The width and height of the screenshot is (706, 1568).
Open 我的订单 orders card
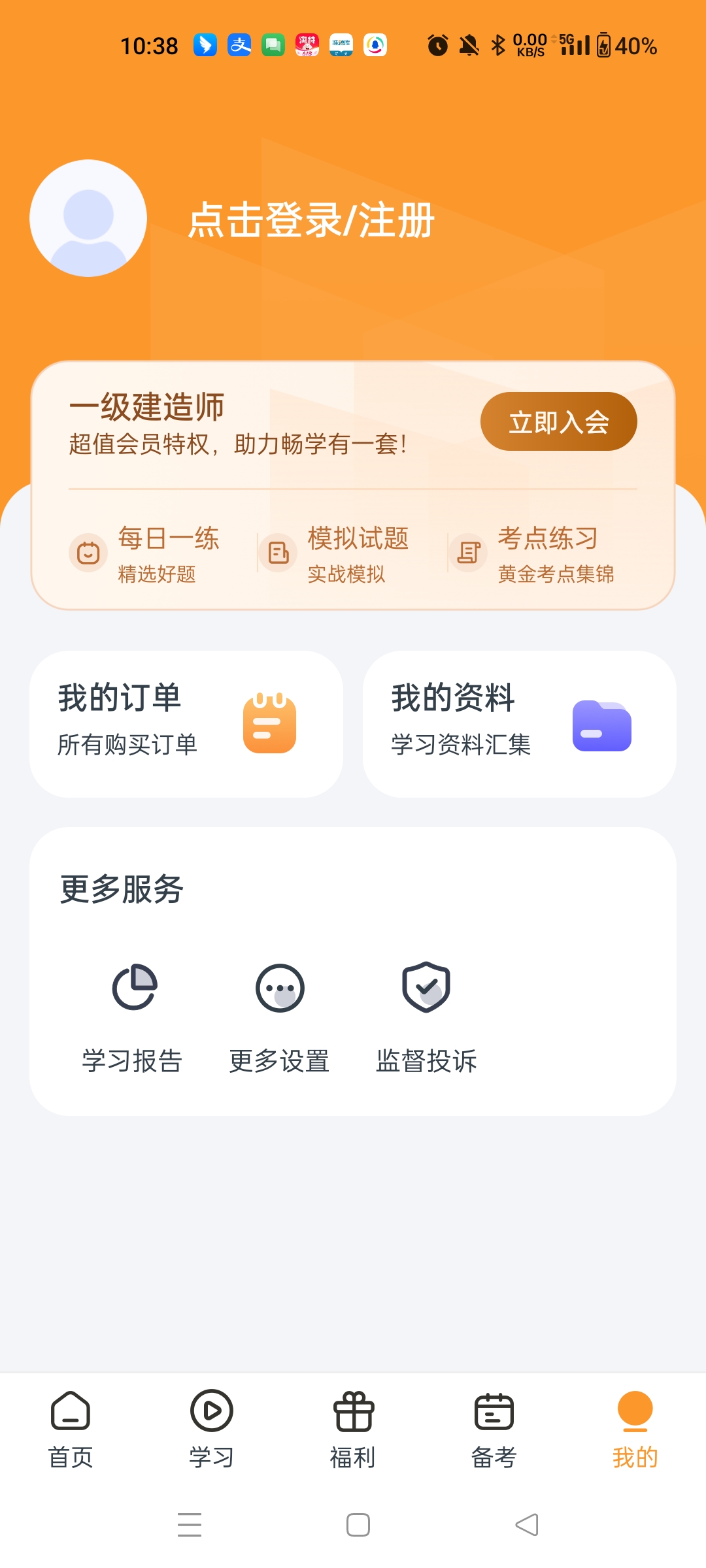coord(186,724)
